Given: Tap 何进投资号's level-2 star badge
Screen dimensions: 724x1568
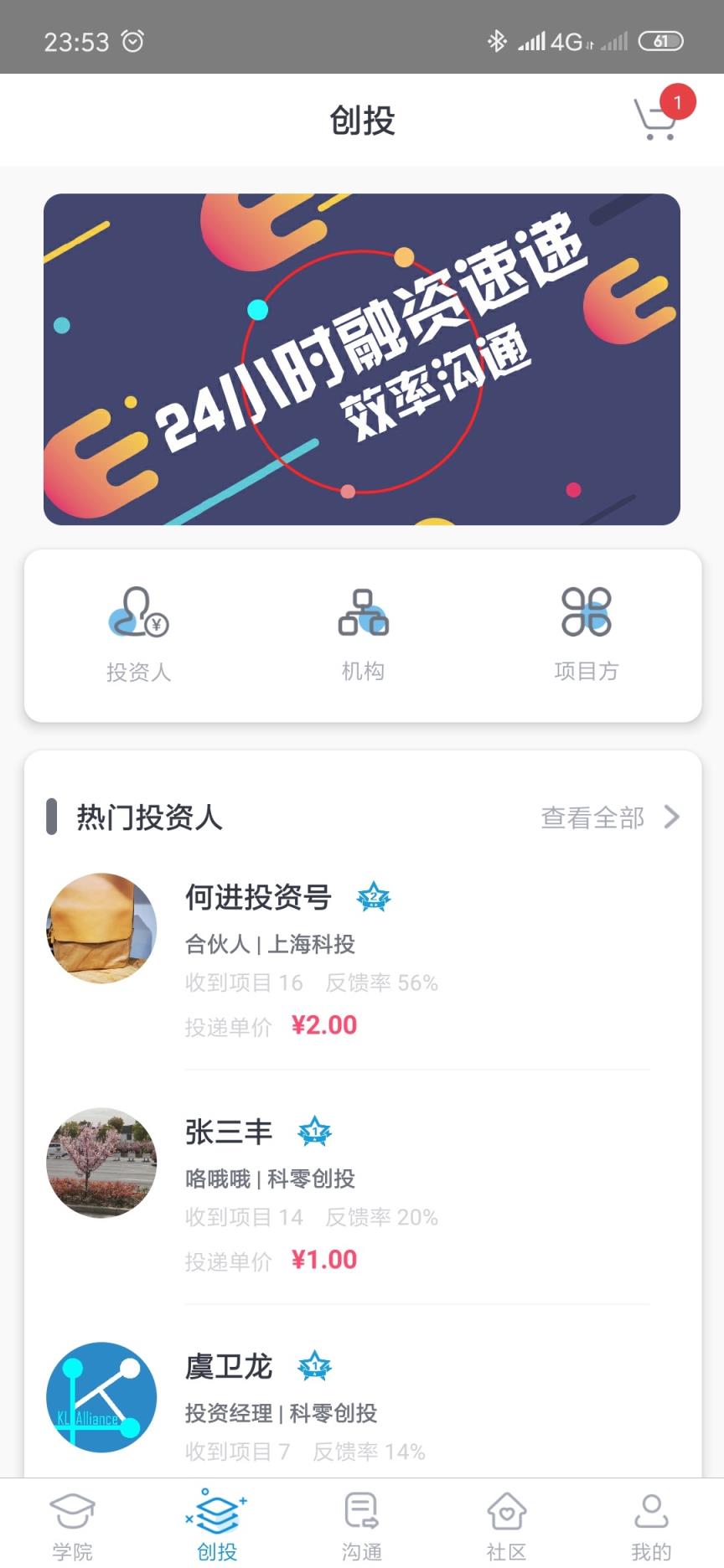Looking at the screenshot, I should pyautogui.click(x=371, y=897).
